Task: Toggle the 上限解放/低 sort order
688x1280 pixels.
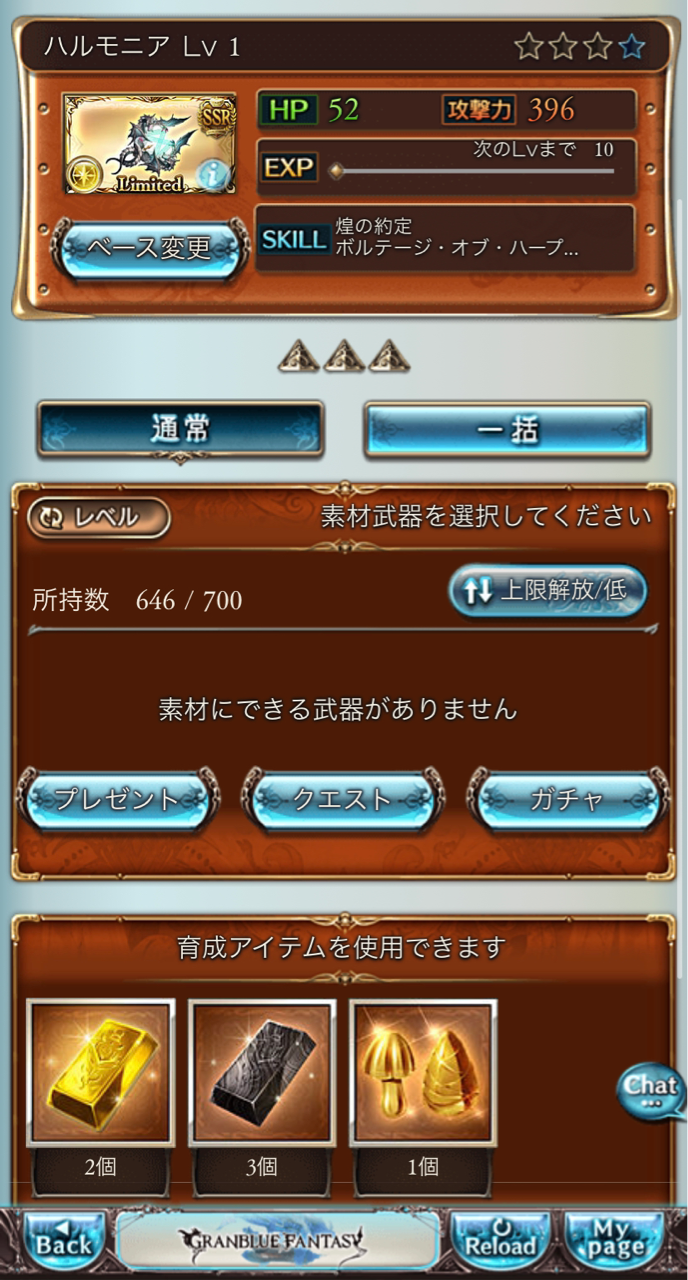Action: 548,591
